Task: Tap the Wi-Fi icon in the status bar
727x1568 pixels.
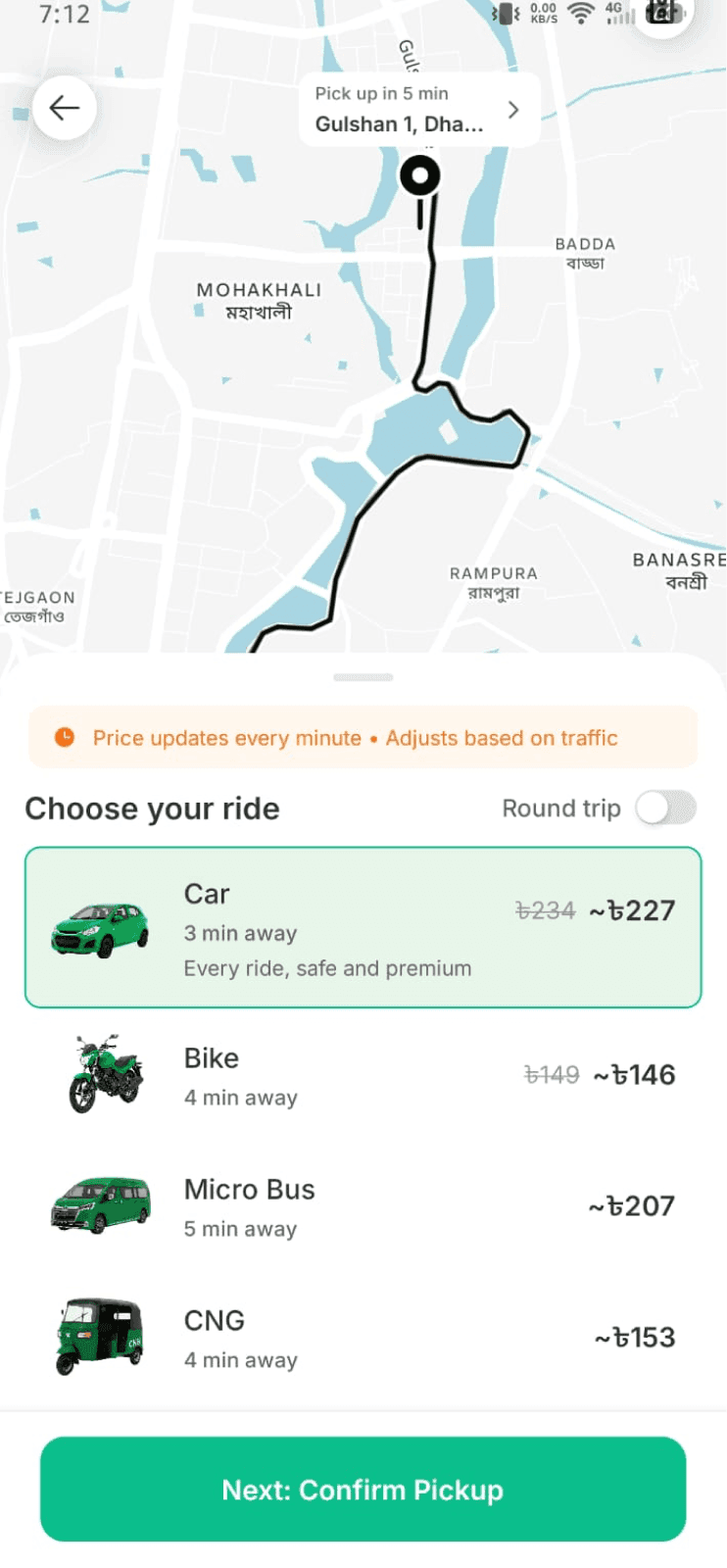Action: [x=580, y=15]
